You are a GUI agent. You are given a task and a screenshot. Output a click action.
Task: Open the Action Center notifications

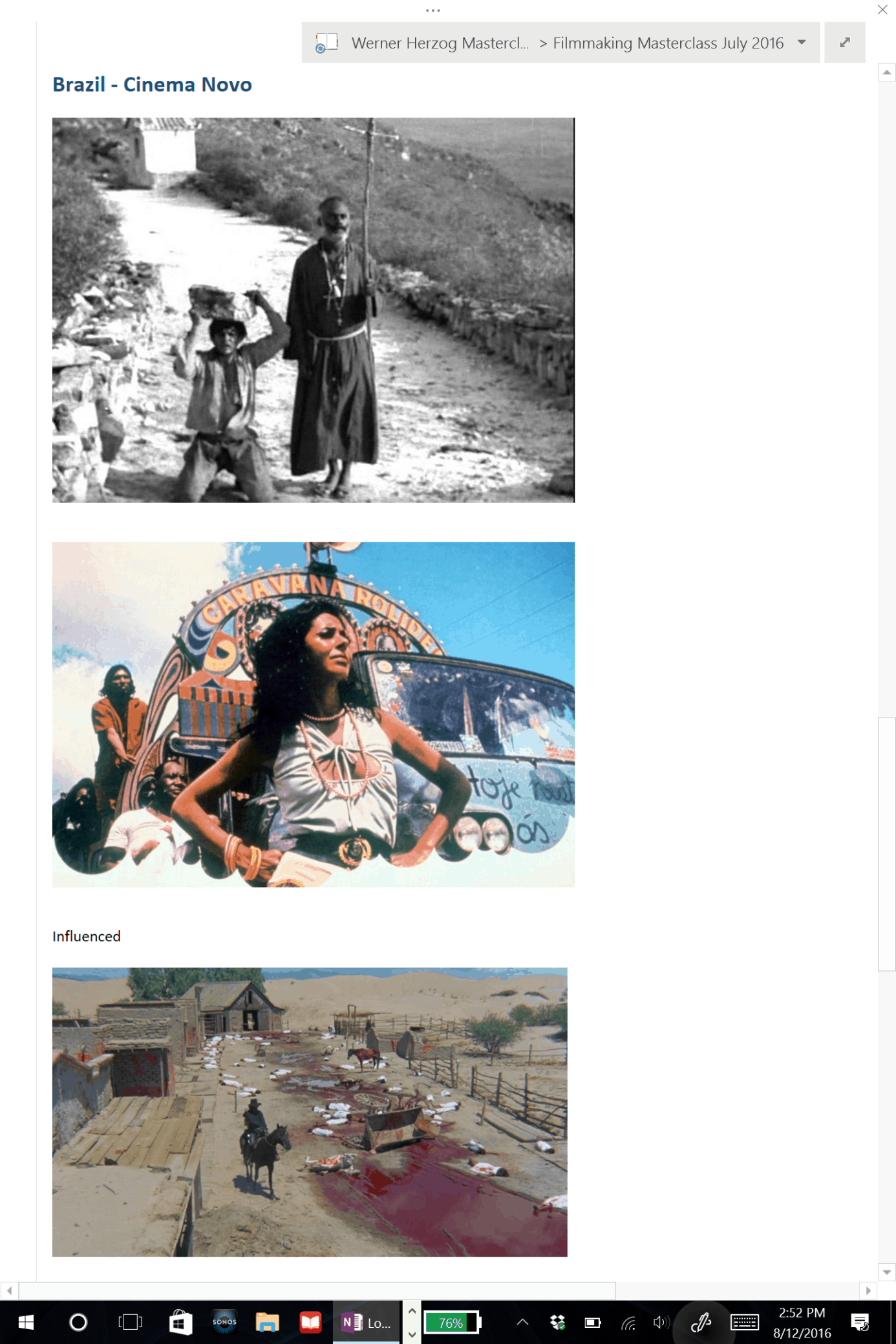pos(860,1323)
